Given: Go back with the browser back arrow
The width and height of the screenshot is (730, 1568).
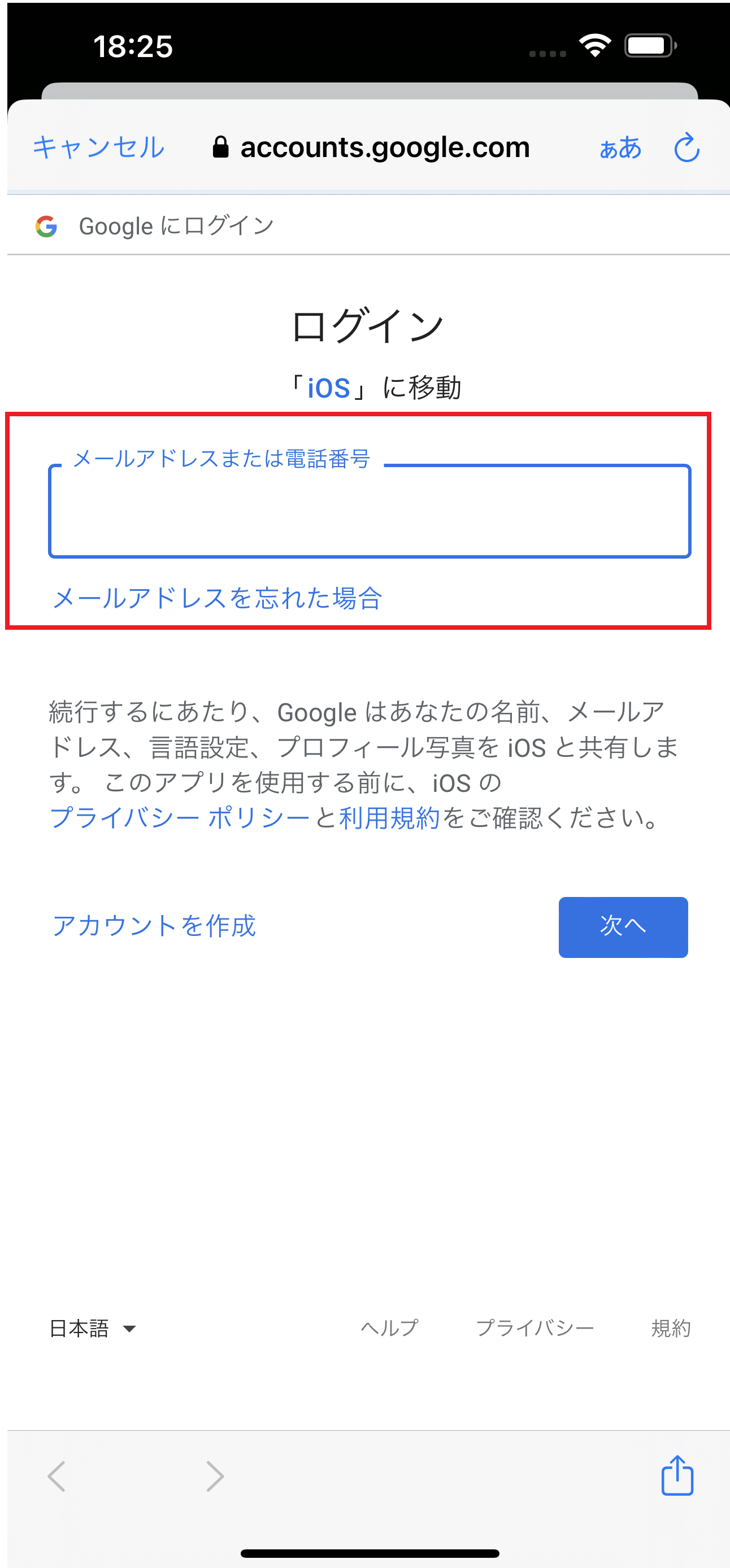Looking at the screenshot, I should coord(57,1476).
